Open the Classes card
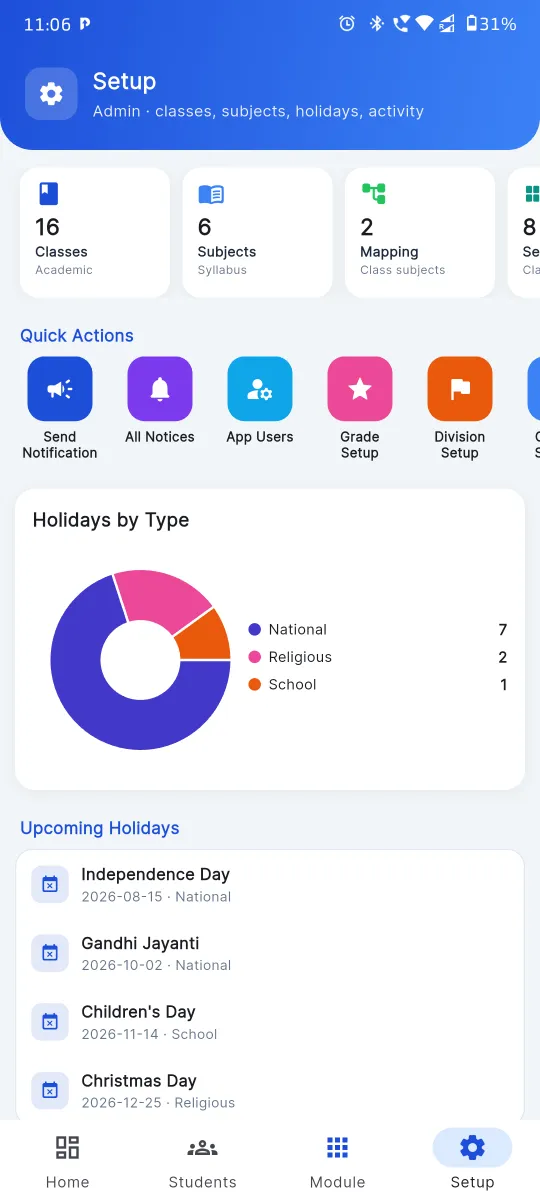The height and width of the screenshot is (1200, 540). (95, 232)
